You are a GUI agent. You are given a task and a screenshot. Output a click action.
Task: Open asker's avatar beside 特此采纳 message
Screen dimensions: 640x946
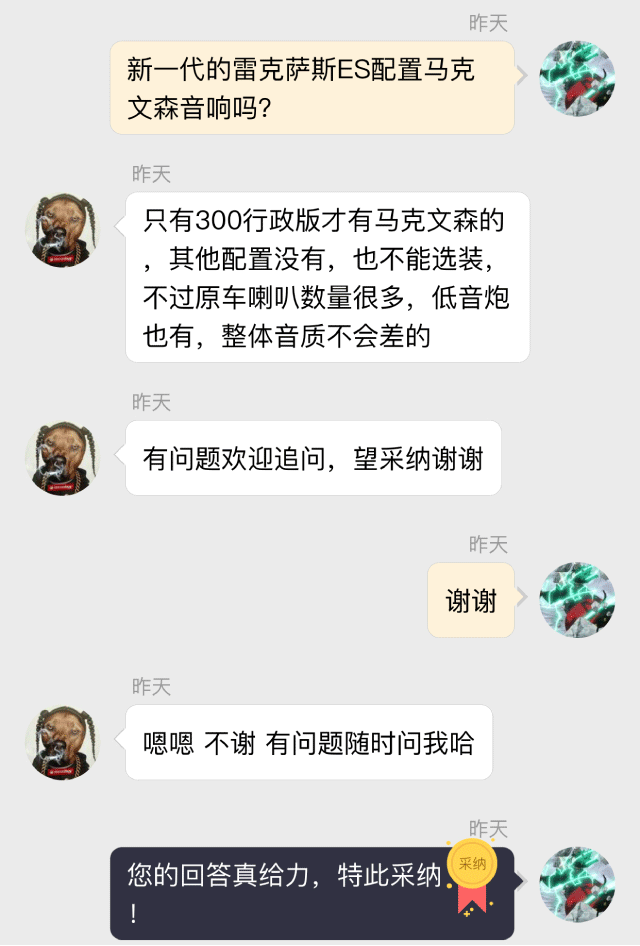point(577,884)
